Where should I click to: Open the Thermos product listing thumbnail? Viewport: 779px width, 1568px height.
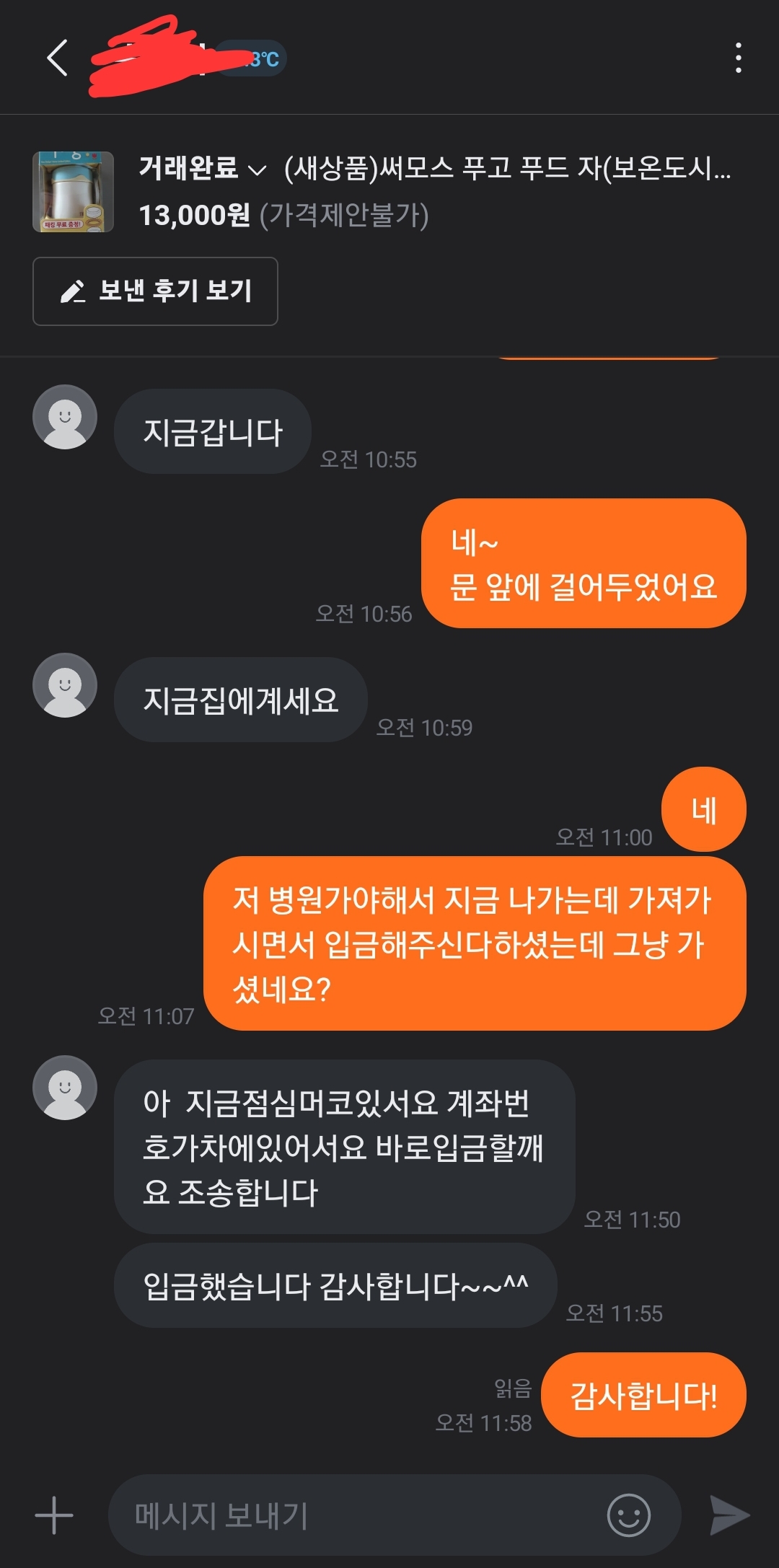(x=73, y=192)
